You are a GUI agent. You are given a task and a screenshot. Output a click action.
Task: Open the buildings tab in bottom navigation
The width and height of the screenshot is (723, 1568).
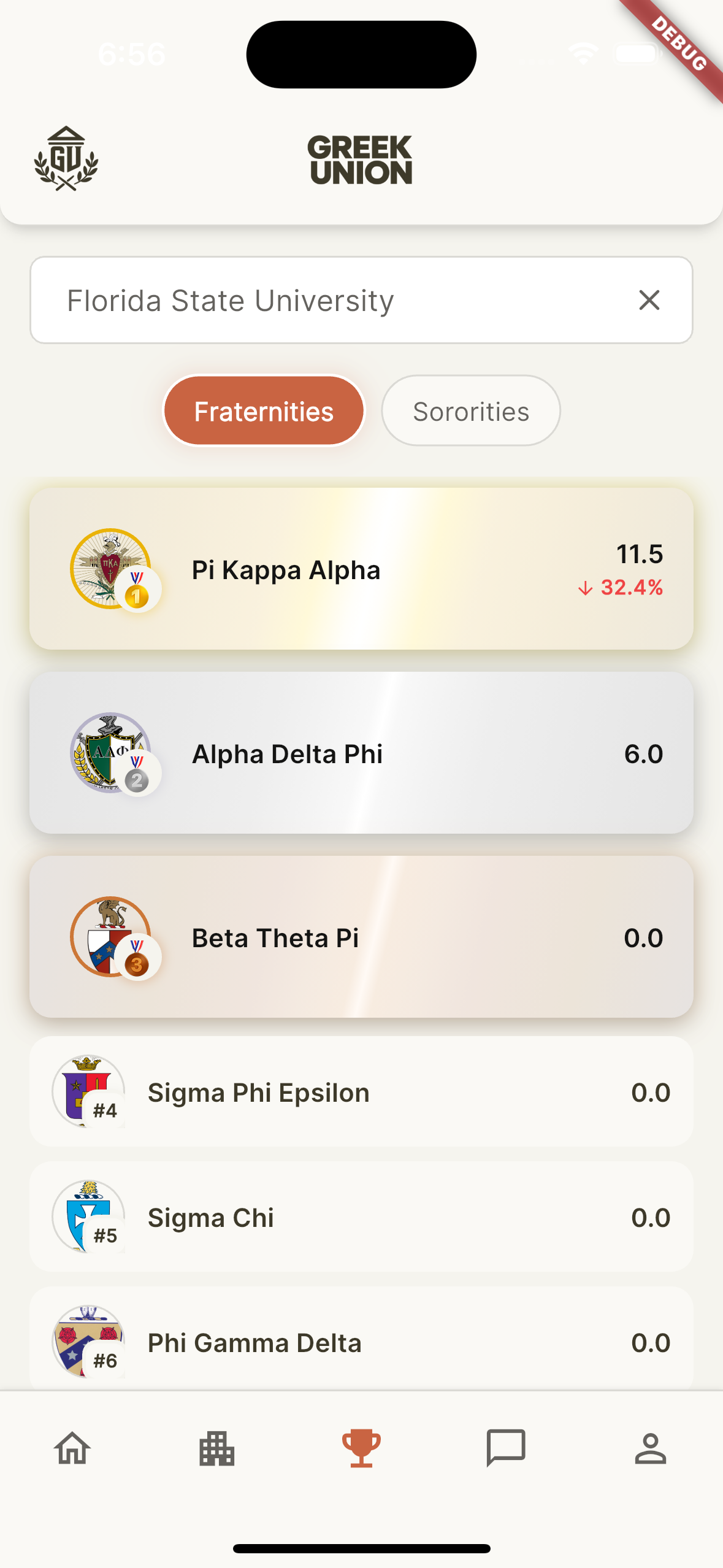[x=217, y=1448]
